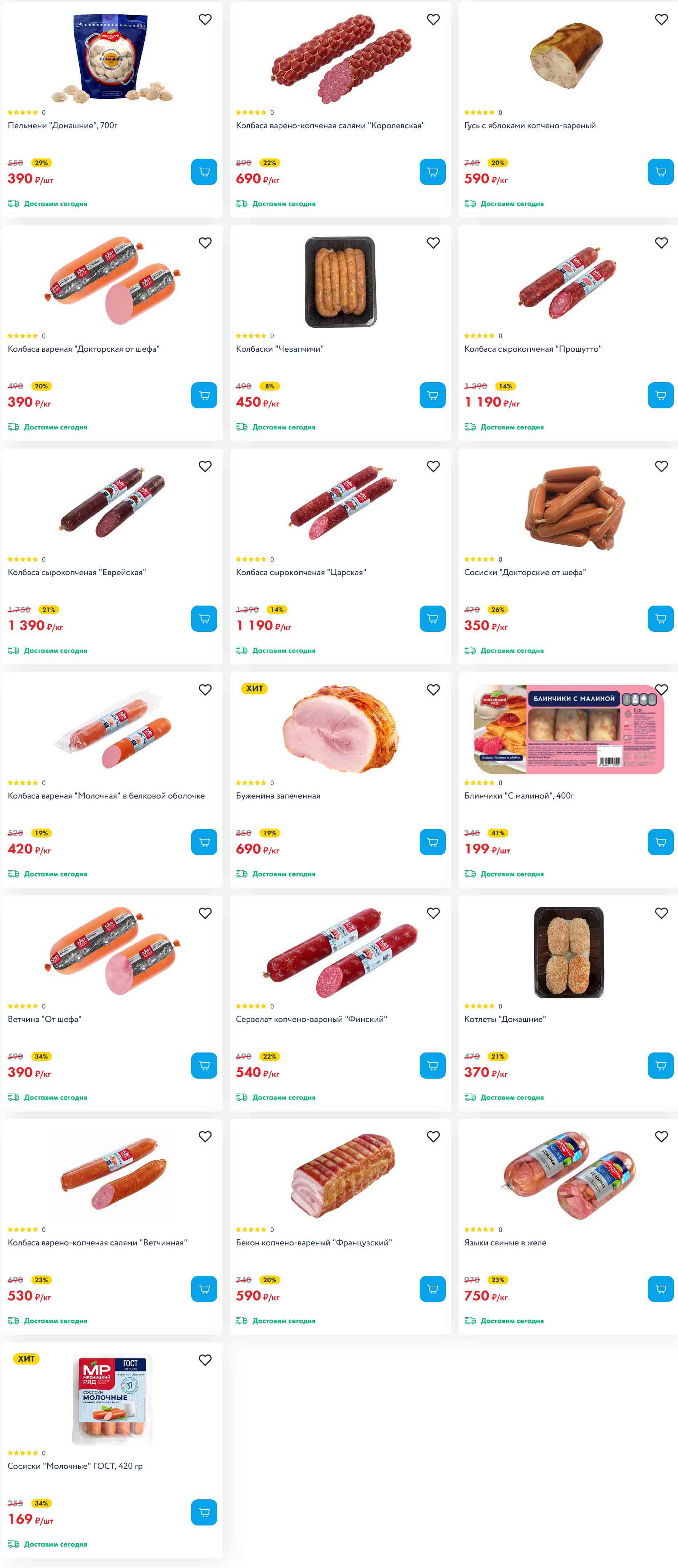
Task: Open Колбаски "Чевапчичи" product card
Action: point(279,349)
